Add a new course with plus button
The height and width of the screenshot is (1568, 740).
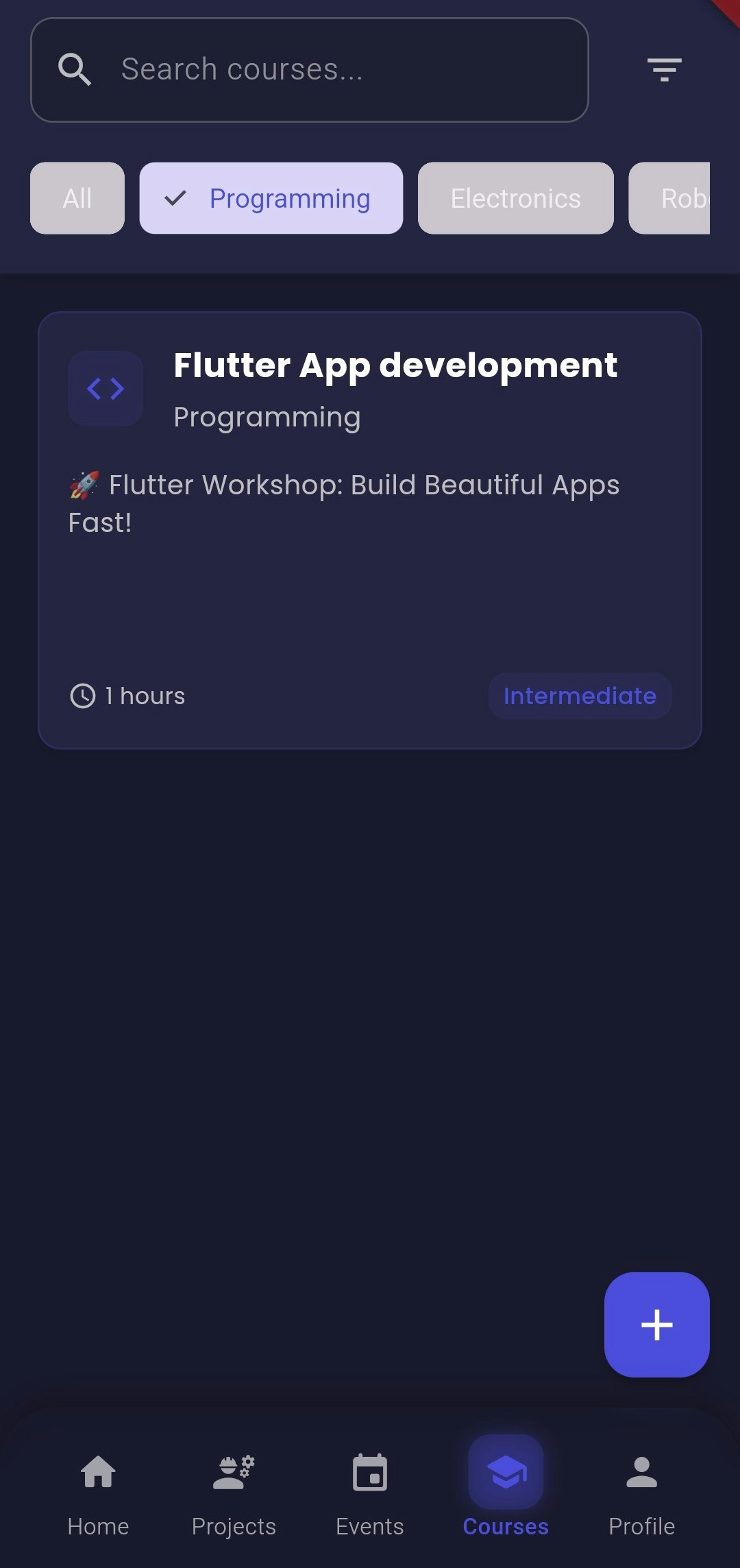coord(657,1325)
